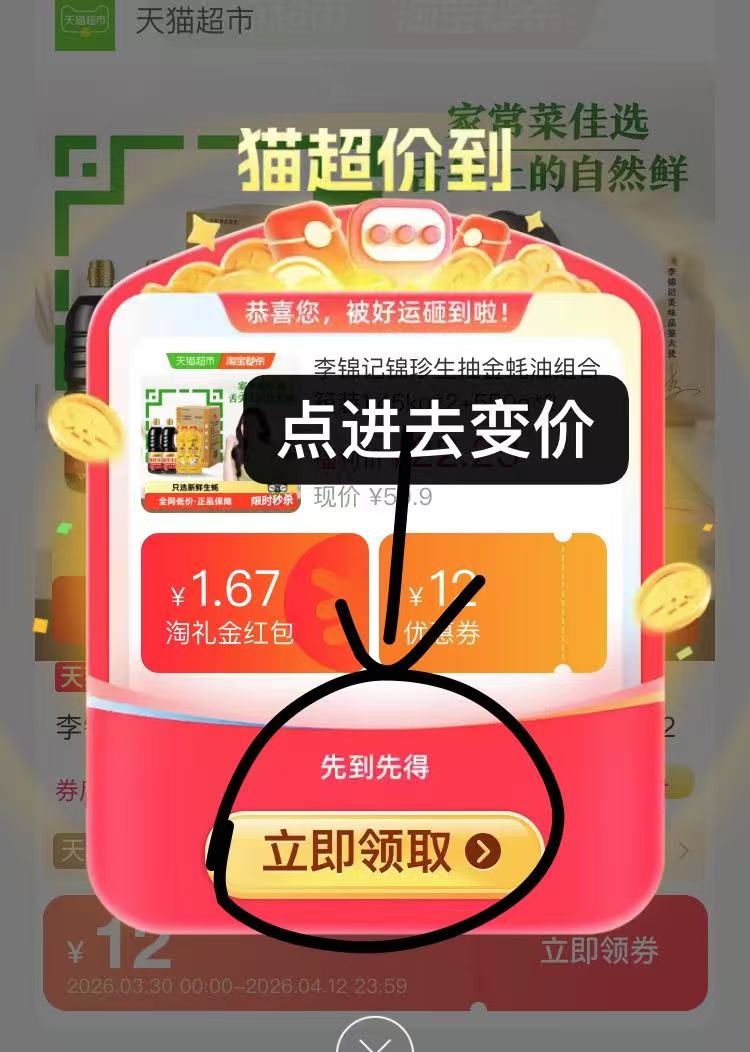Viewport: 750px width, 1052px height.
Task: Open the 李锦记 product card in popup
Action: click(x=222, y=432)
